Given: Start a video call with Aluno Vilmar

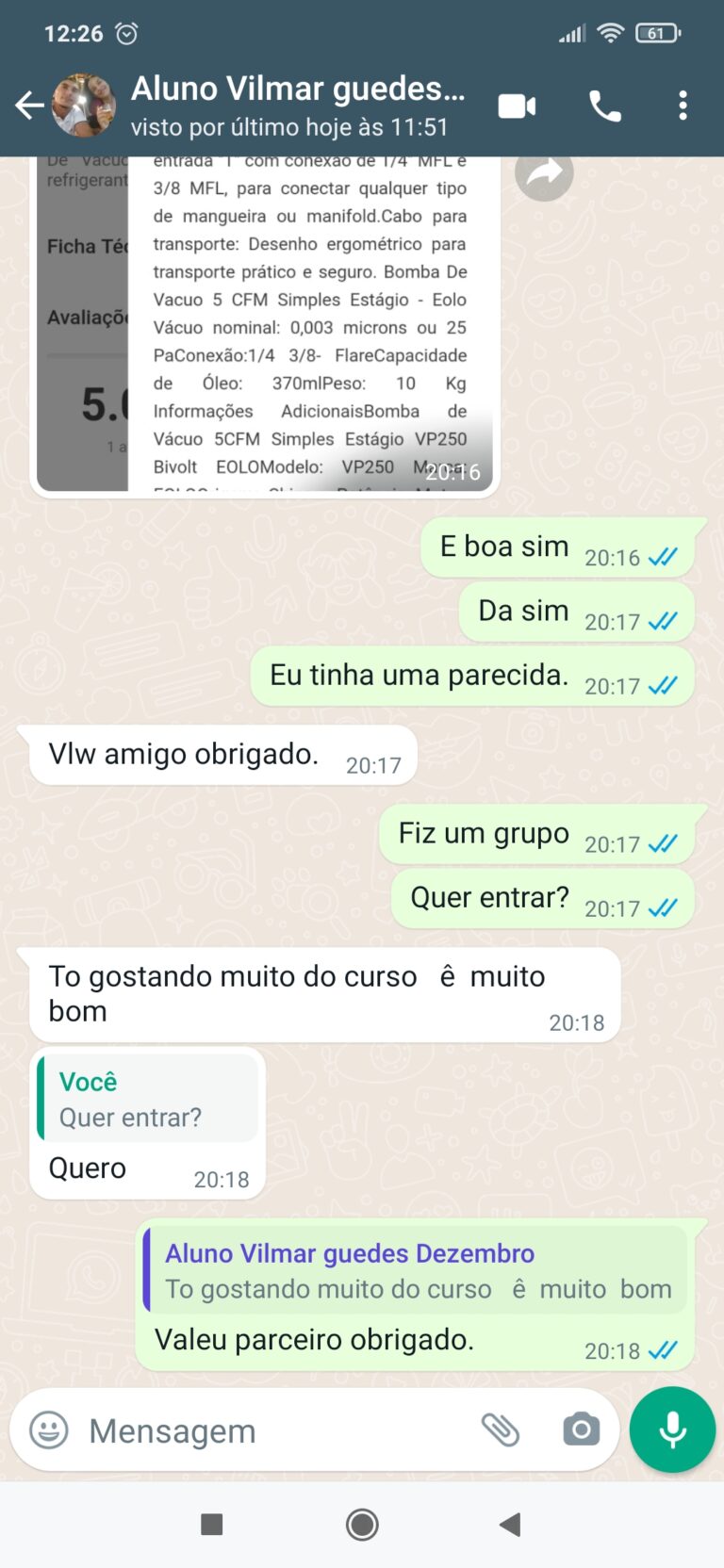Looking at the screenshot, I should [x=517, y=106].
